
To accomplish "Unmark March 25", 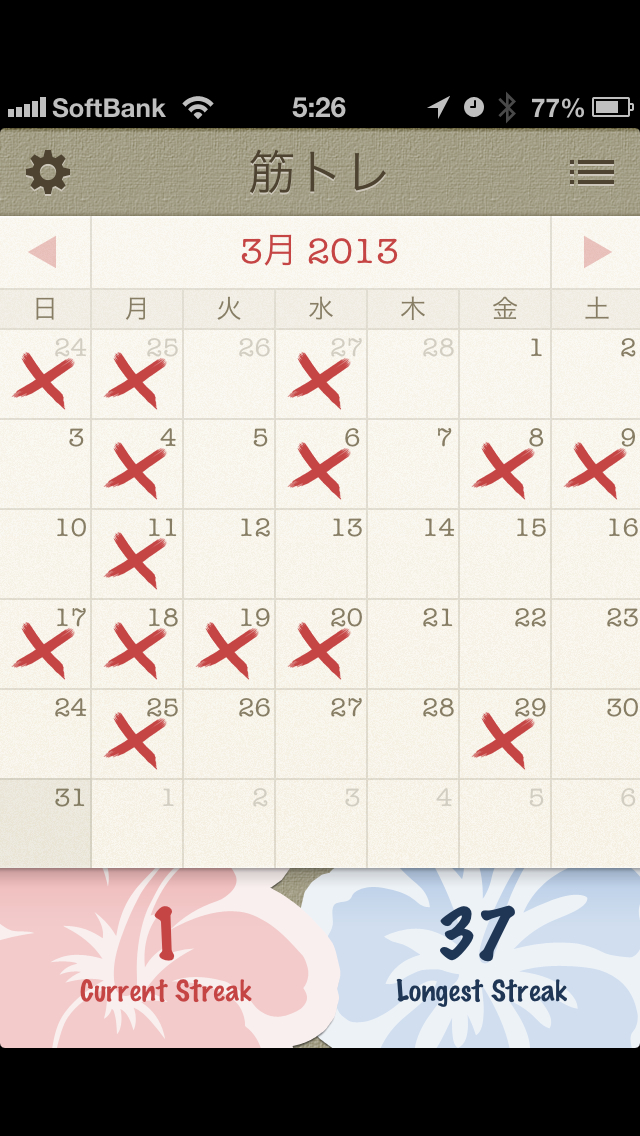I will (x=137, y=735).
